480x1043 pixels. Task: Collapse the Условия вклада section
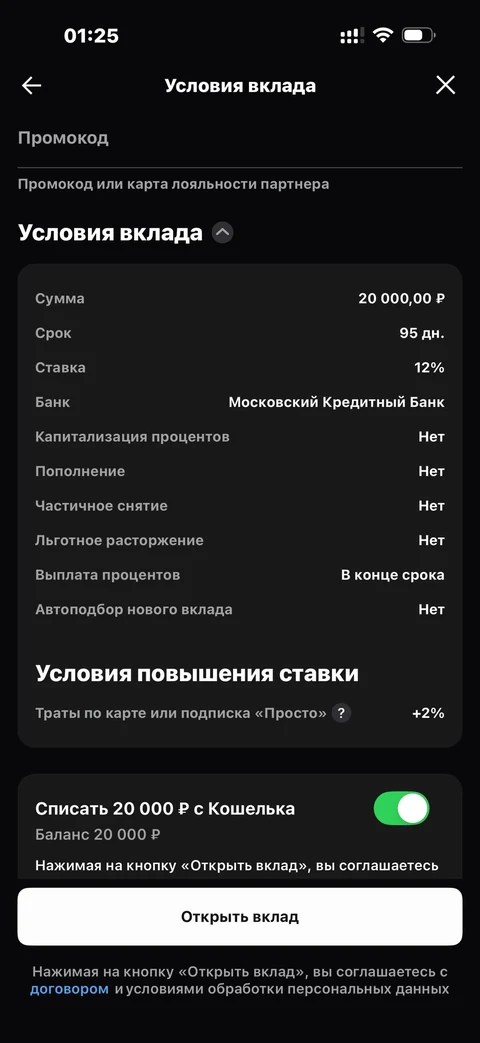(x=223, y=233)
